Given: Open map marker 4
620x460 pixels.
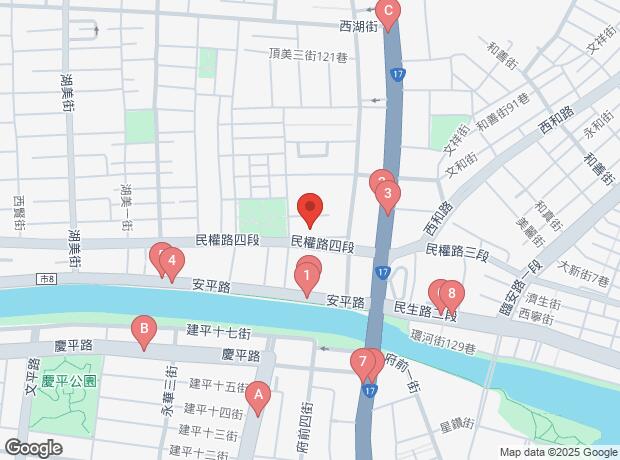Looking at the screenshot, I should pyautogui.click(x=172, y=264).
